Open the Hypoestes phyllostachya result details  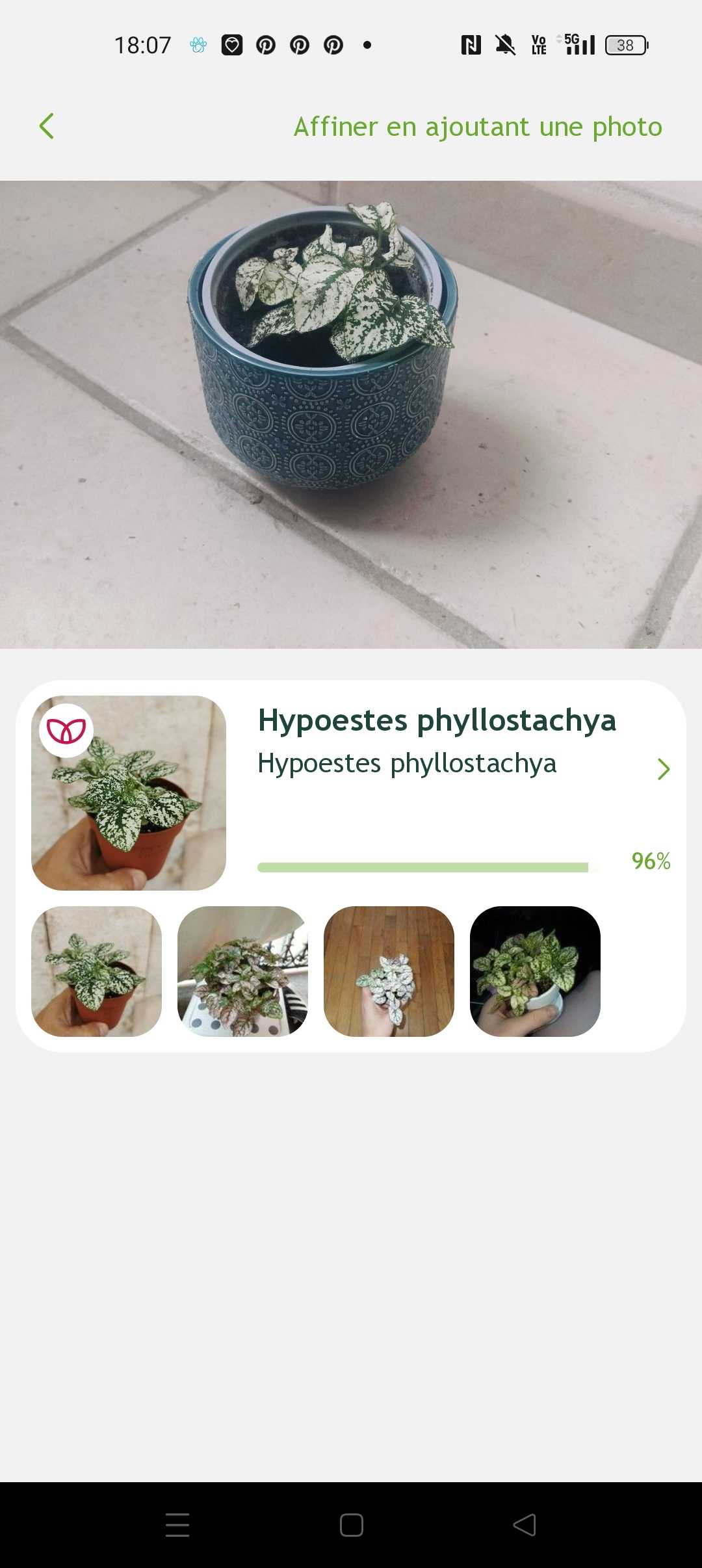coord(662,769)
